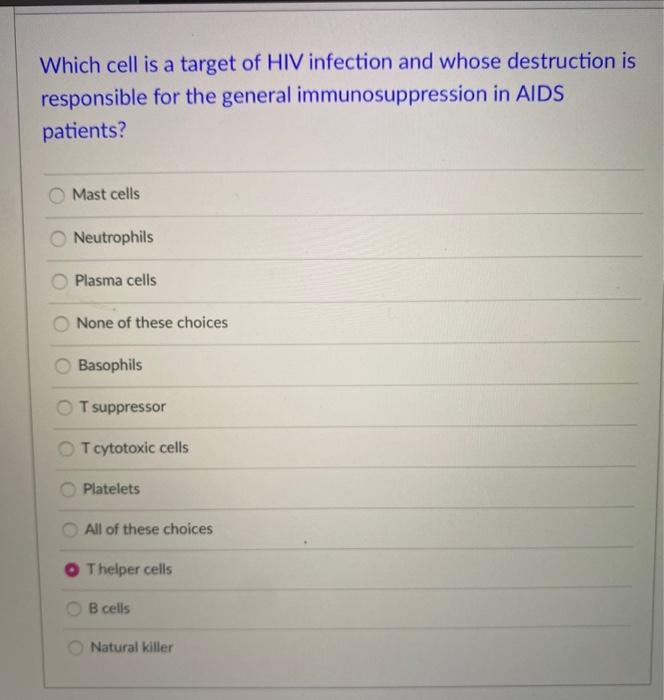Image resolution: width=664 pixels, height=700 pixels.
Task: Select the Mast cells option
Action: [x=58, y=194]
